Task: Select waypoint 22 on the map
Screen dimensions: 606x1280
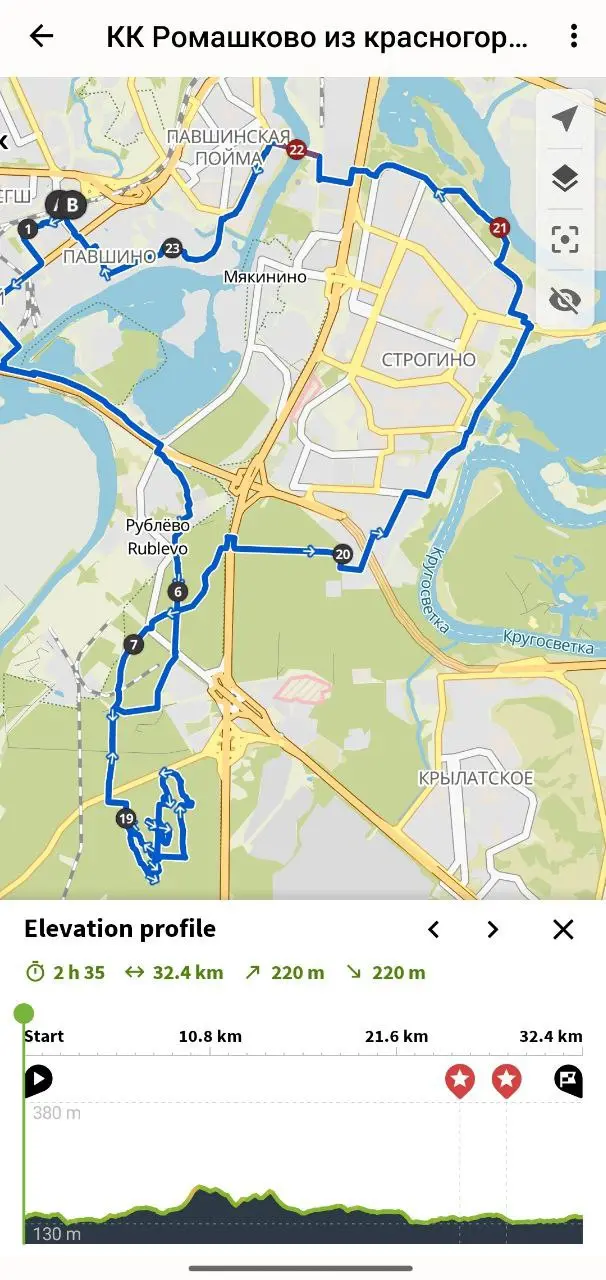Action: pyautogui.click(x=296, y=151)
